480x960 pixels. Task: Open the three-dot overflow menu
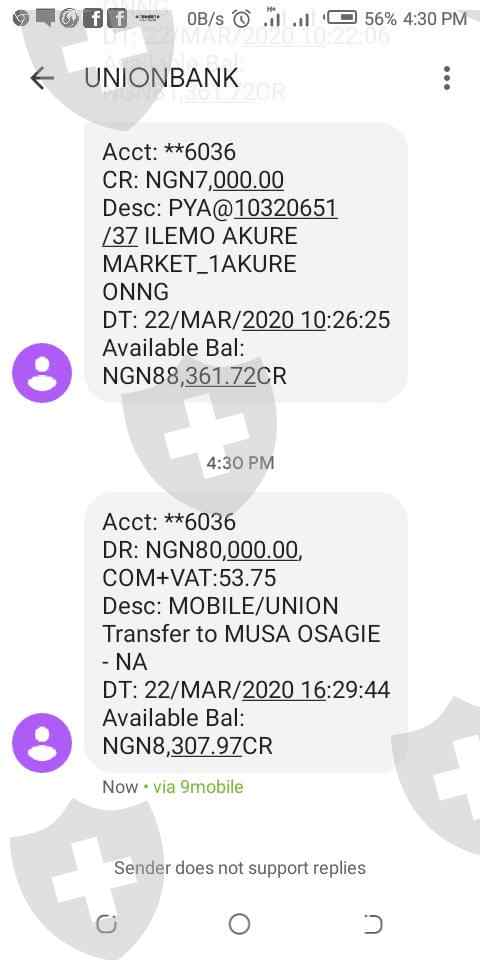pos(447,78)
